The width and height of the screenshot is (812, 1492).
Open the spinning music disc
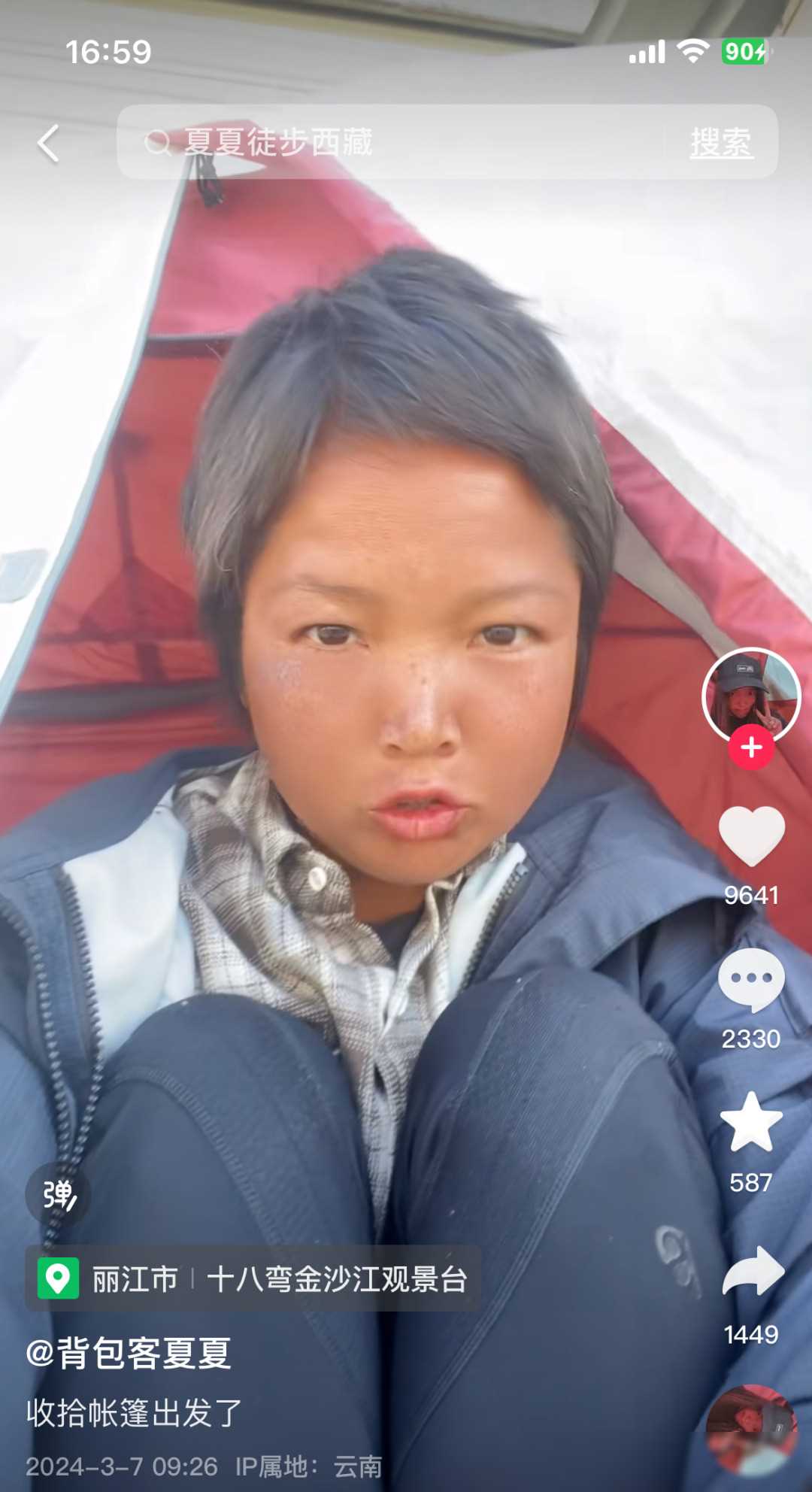[x=751, y=1429]
